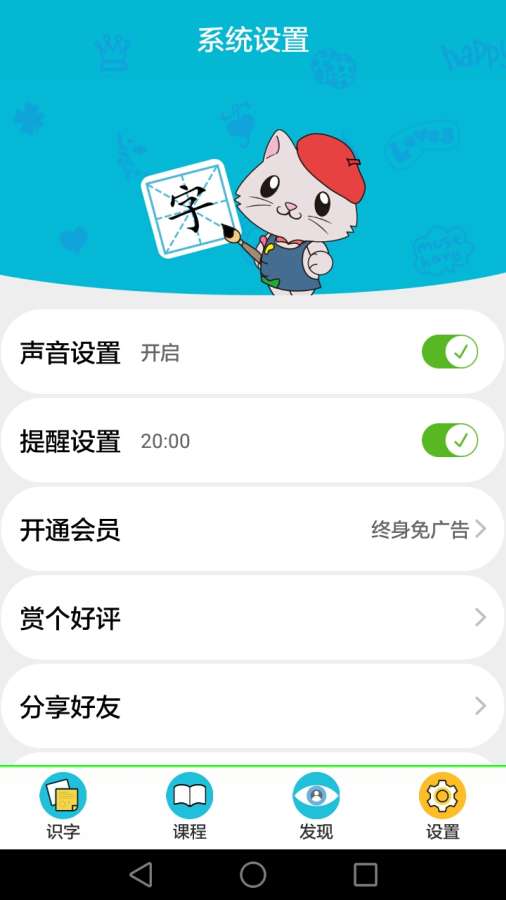The width and height of the screenshot is (506, 900).
Task: Switch to the 课程 tab
Action: pyautogui.click(x=189, y=807)
